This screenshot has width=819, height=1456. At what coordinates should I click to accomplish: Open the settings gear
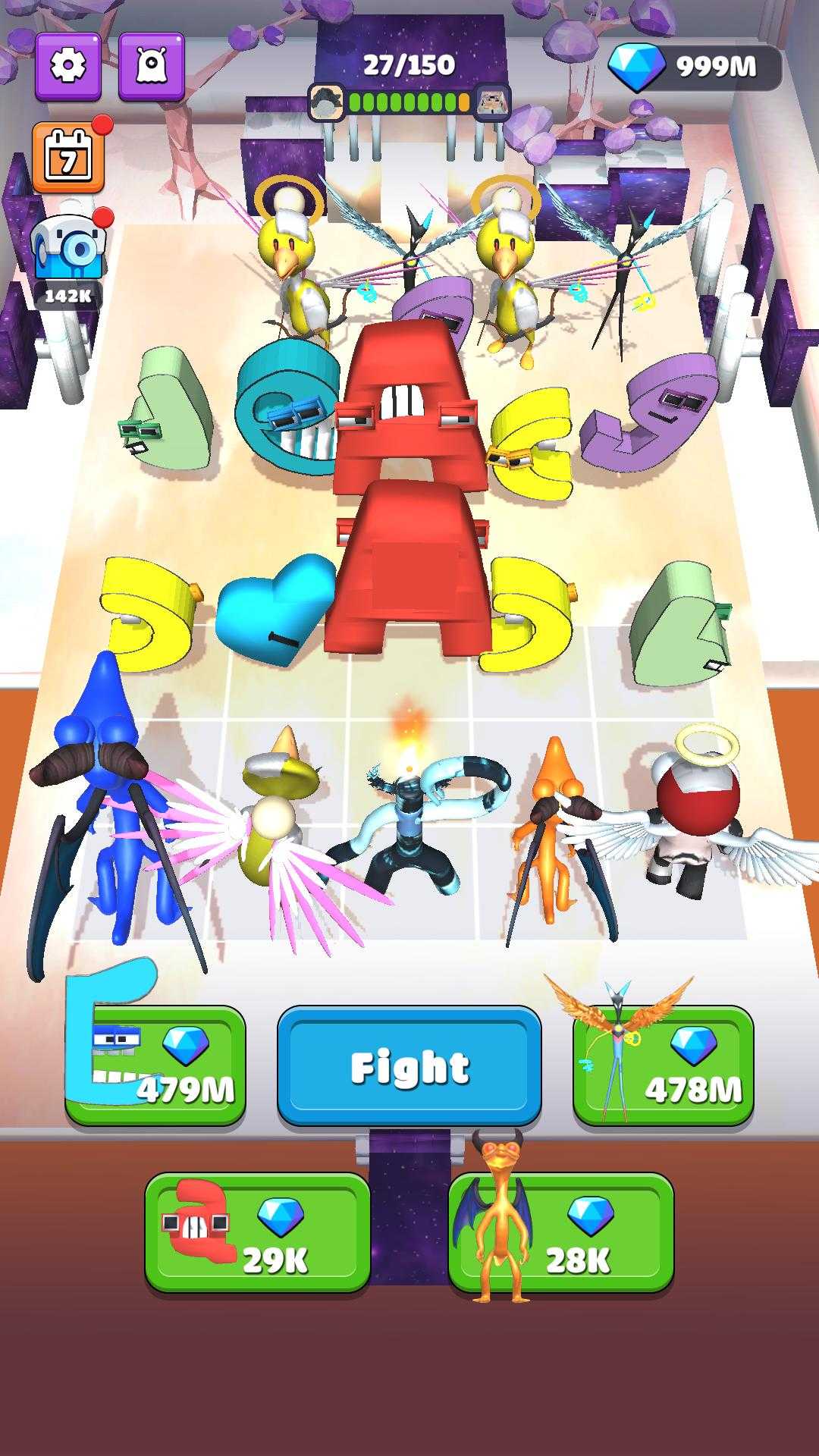coord(68,67)
